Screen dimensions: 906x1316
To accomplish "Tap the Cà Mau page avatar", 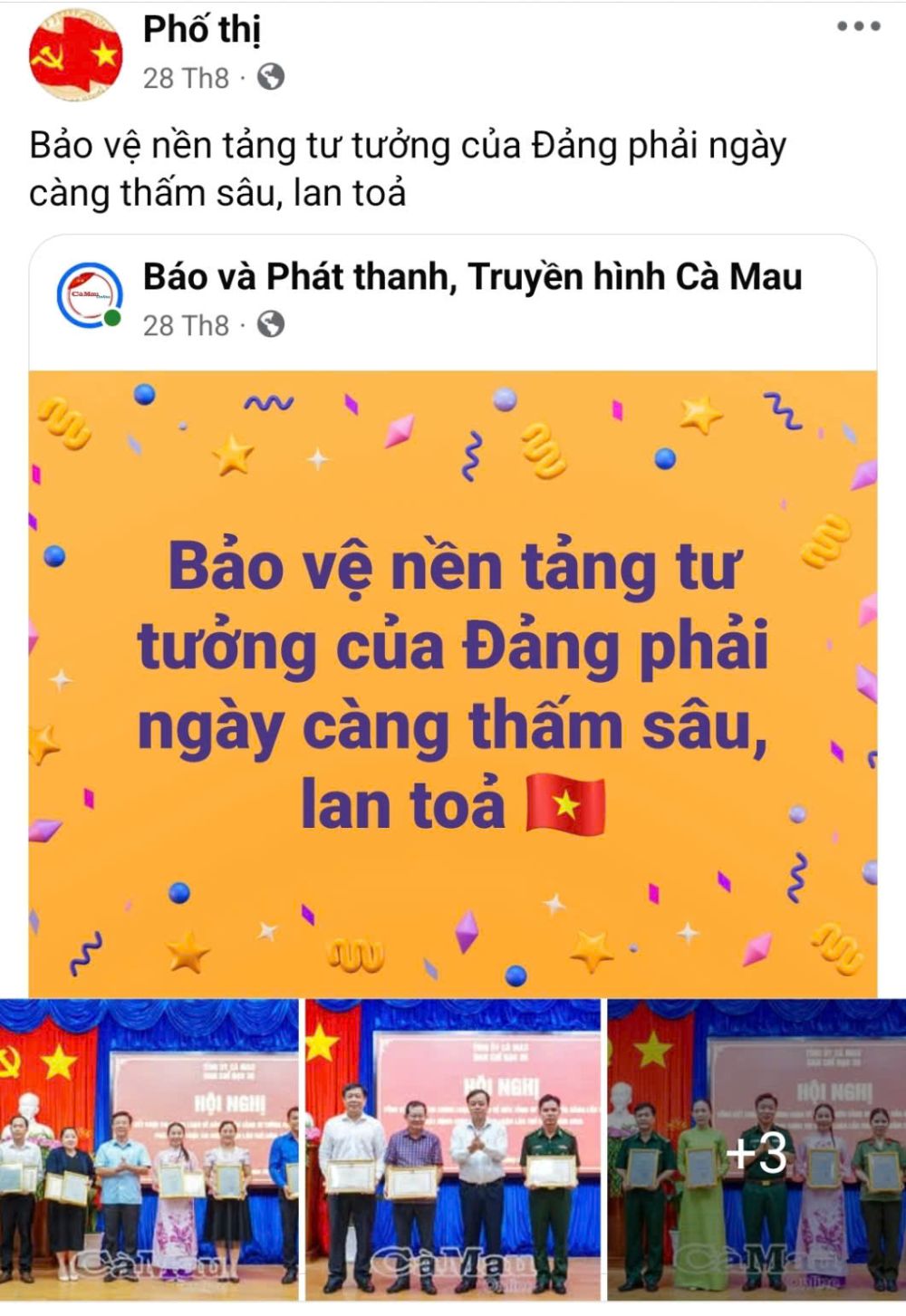I will click(x=88, y=294).
